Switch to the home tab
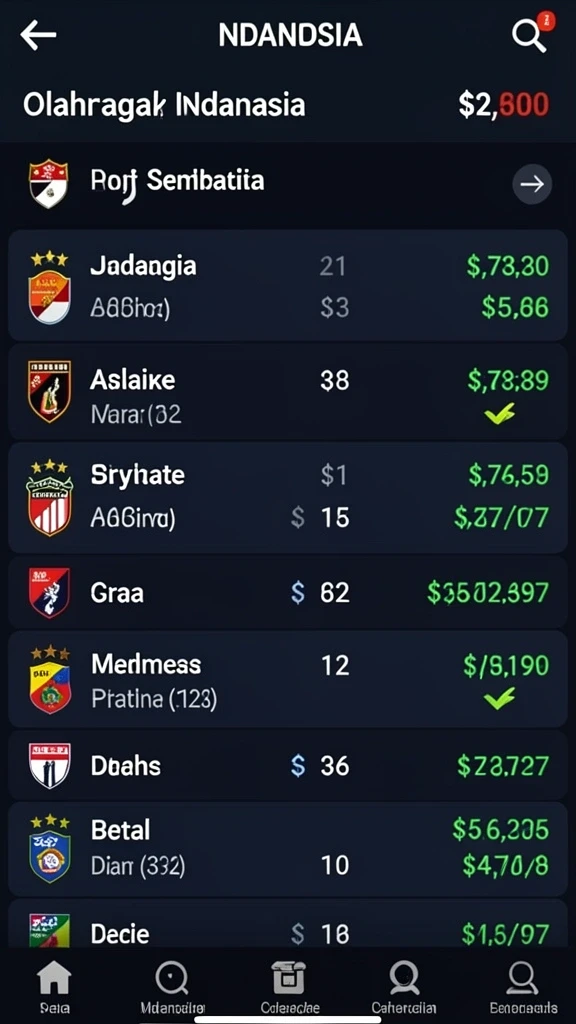 [x=54, y=985]
